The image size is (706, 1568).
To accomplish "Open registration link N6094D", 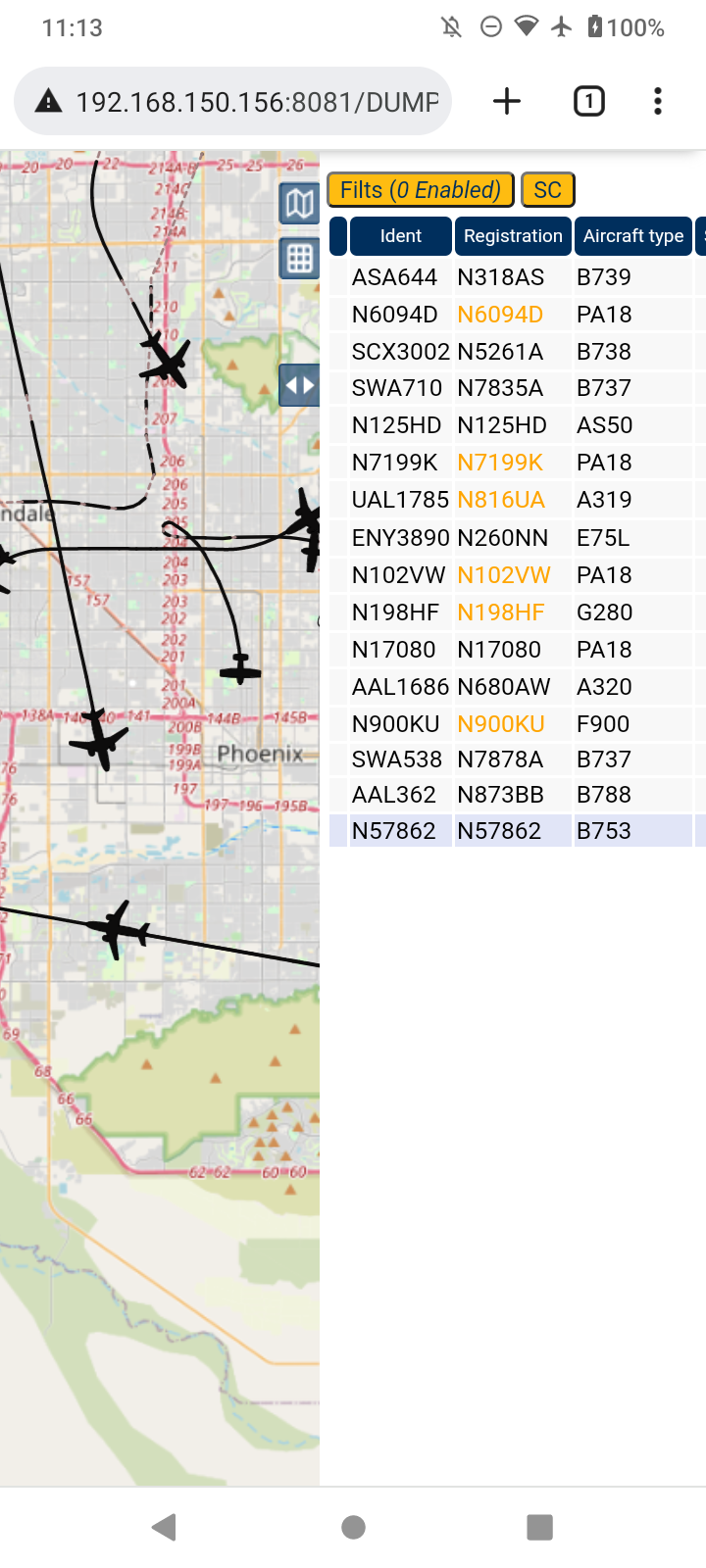I will [x=500, y=315].
